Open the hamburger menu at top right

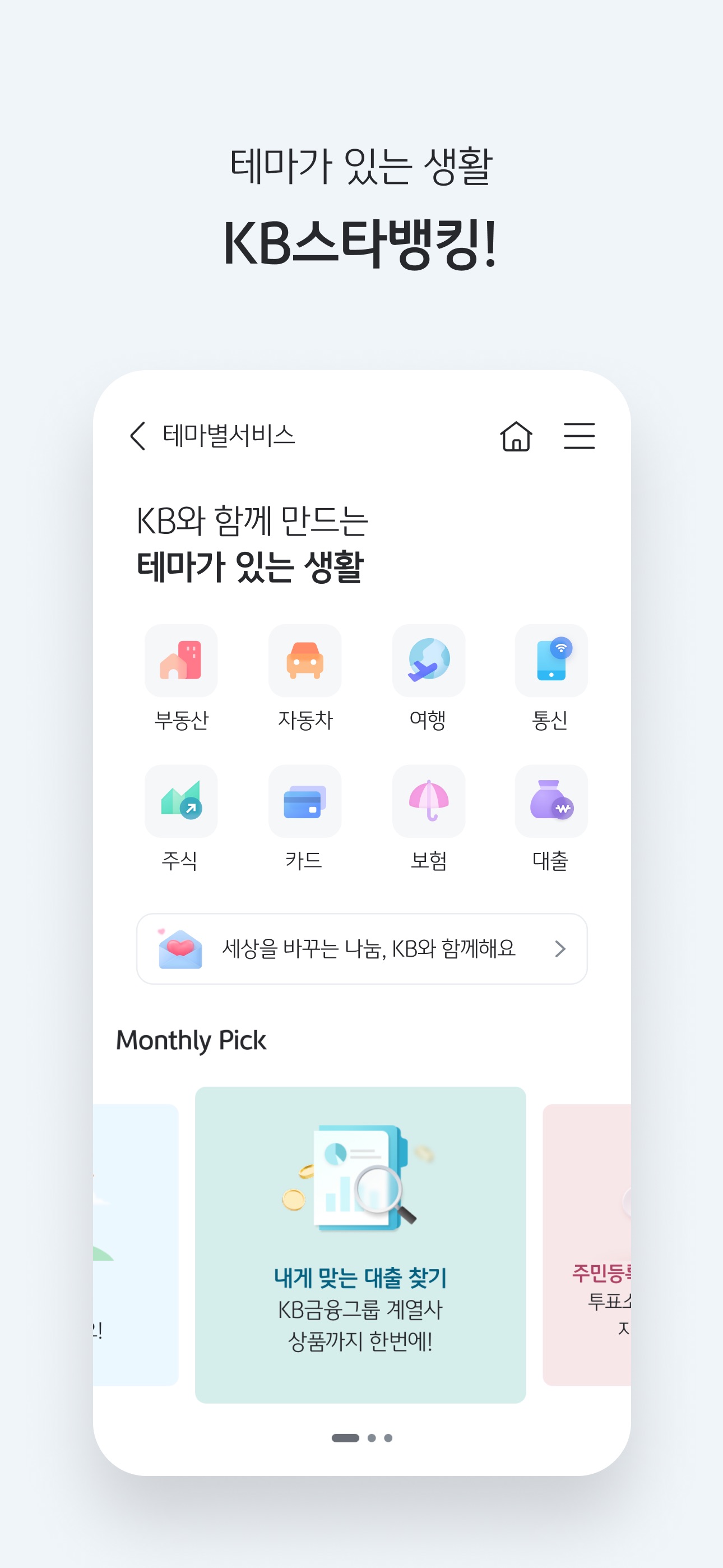click(579, 437)
